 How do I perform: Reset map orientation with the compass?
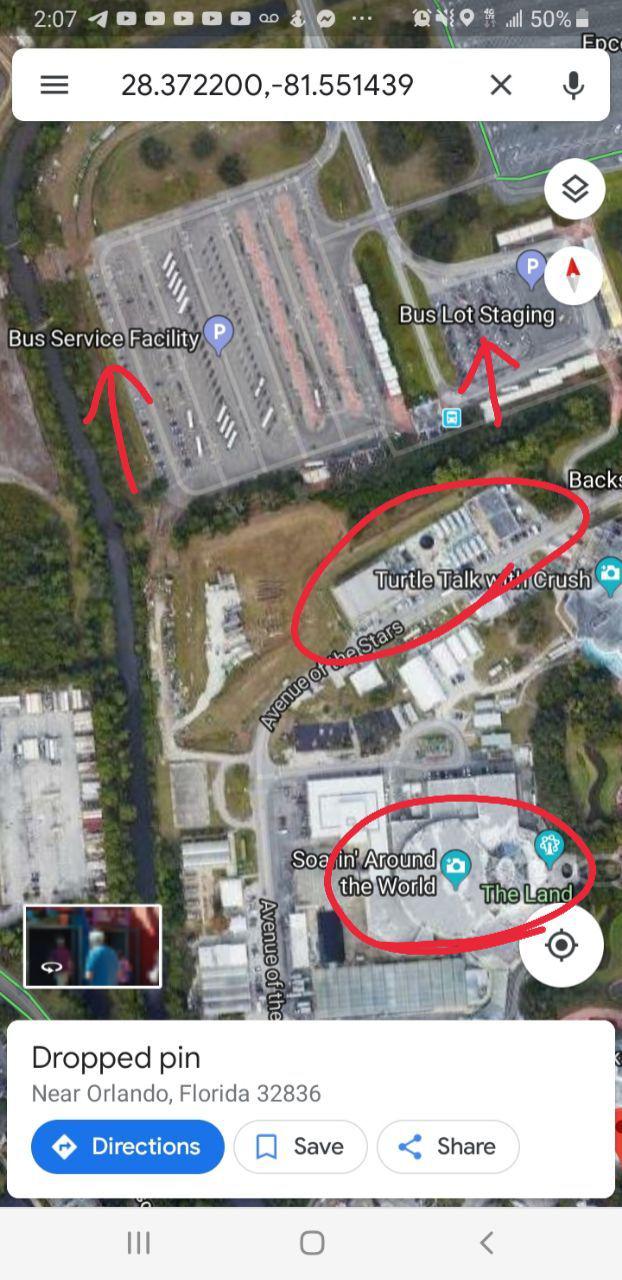(574, 275)
